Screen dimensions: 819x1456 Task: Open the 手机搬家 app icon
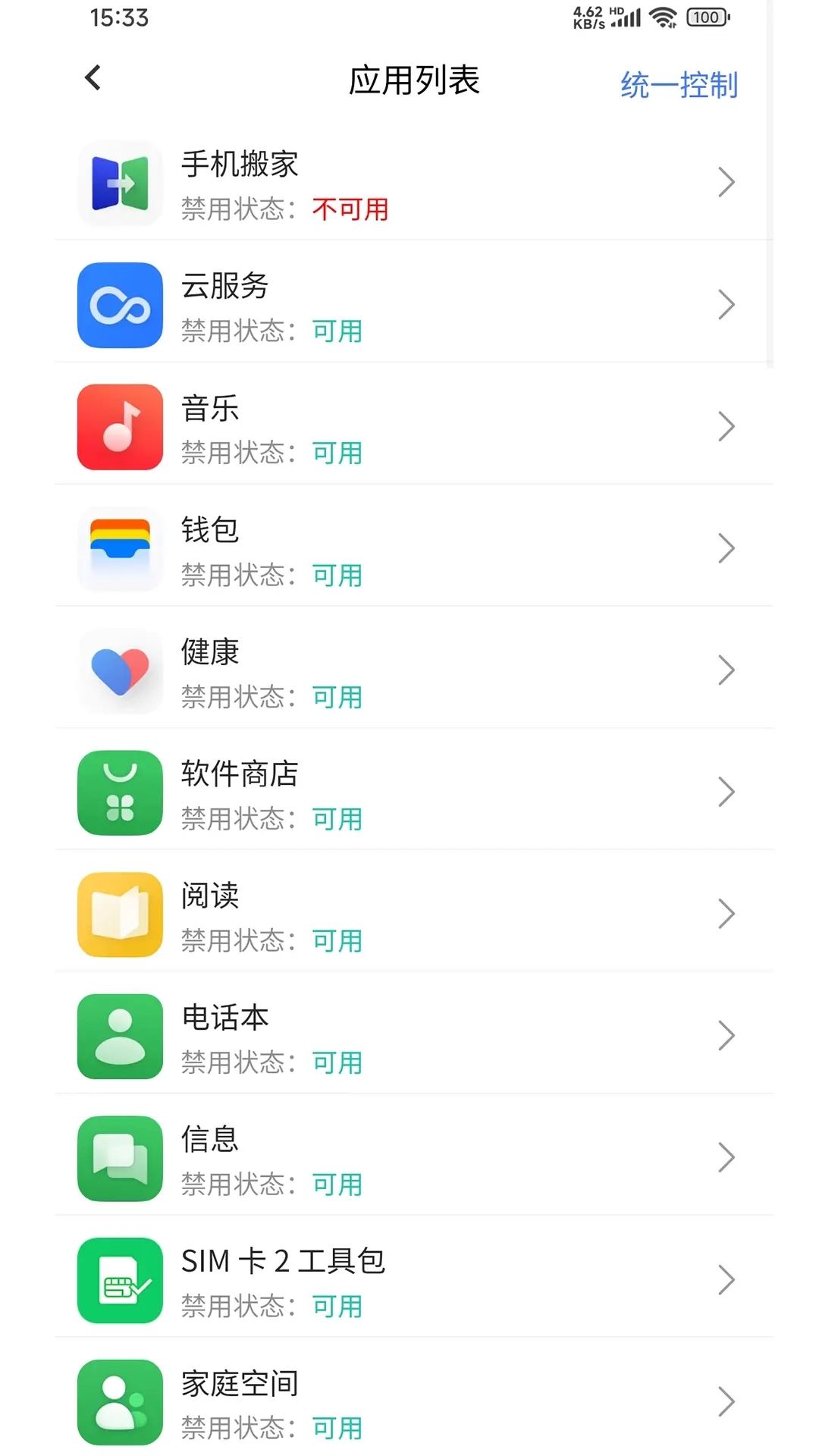pyautogui.click(x=119, y=182)
